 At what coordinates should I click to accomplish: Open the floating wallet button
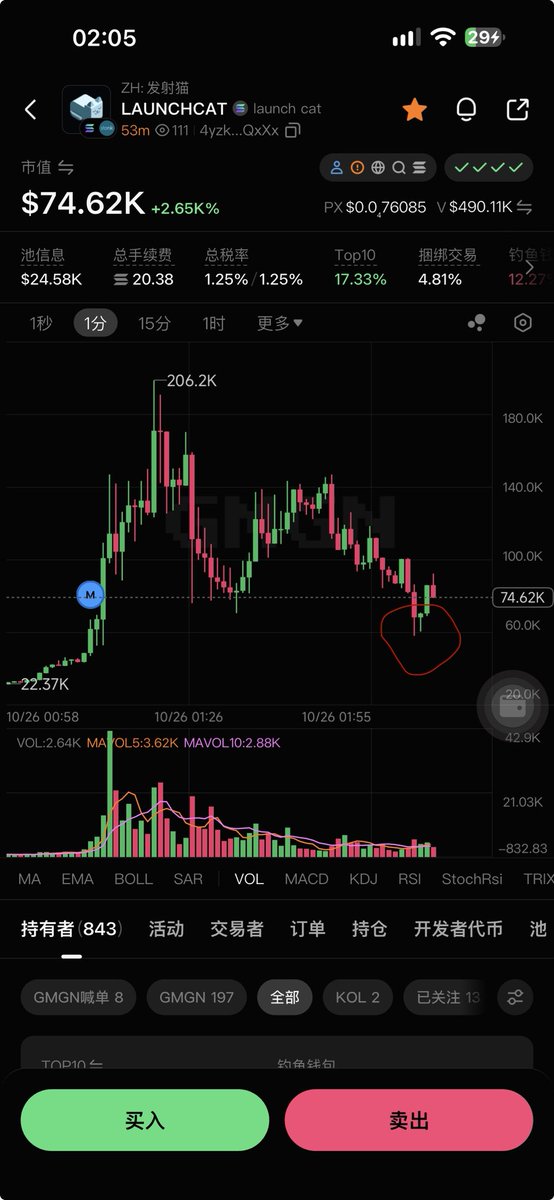(x=511, y=706)
